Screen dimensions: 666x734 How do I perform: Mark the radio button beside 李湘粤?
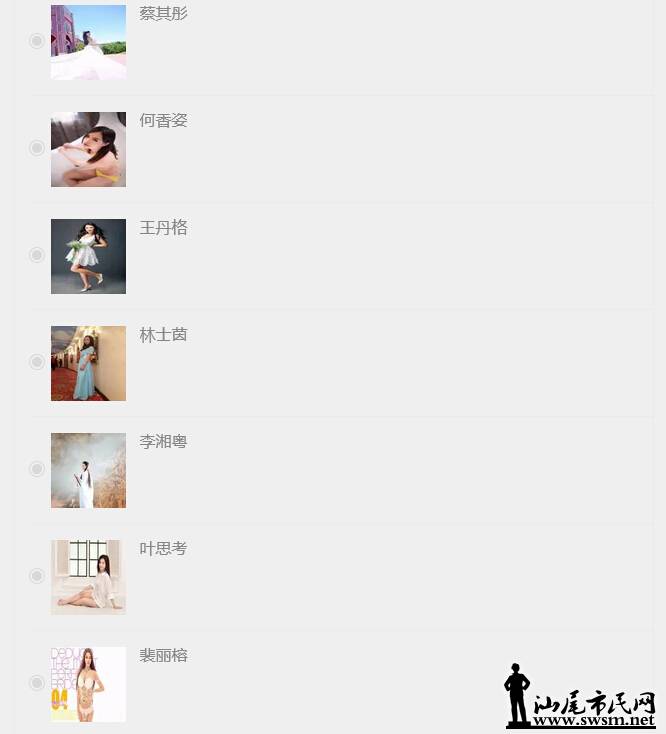click(37, 469)
